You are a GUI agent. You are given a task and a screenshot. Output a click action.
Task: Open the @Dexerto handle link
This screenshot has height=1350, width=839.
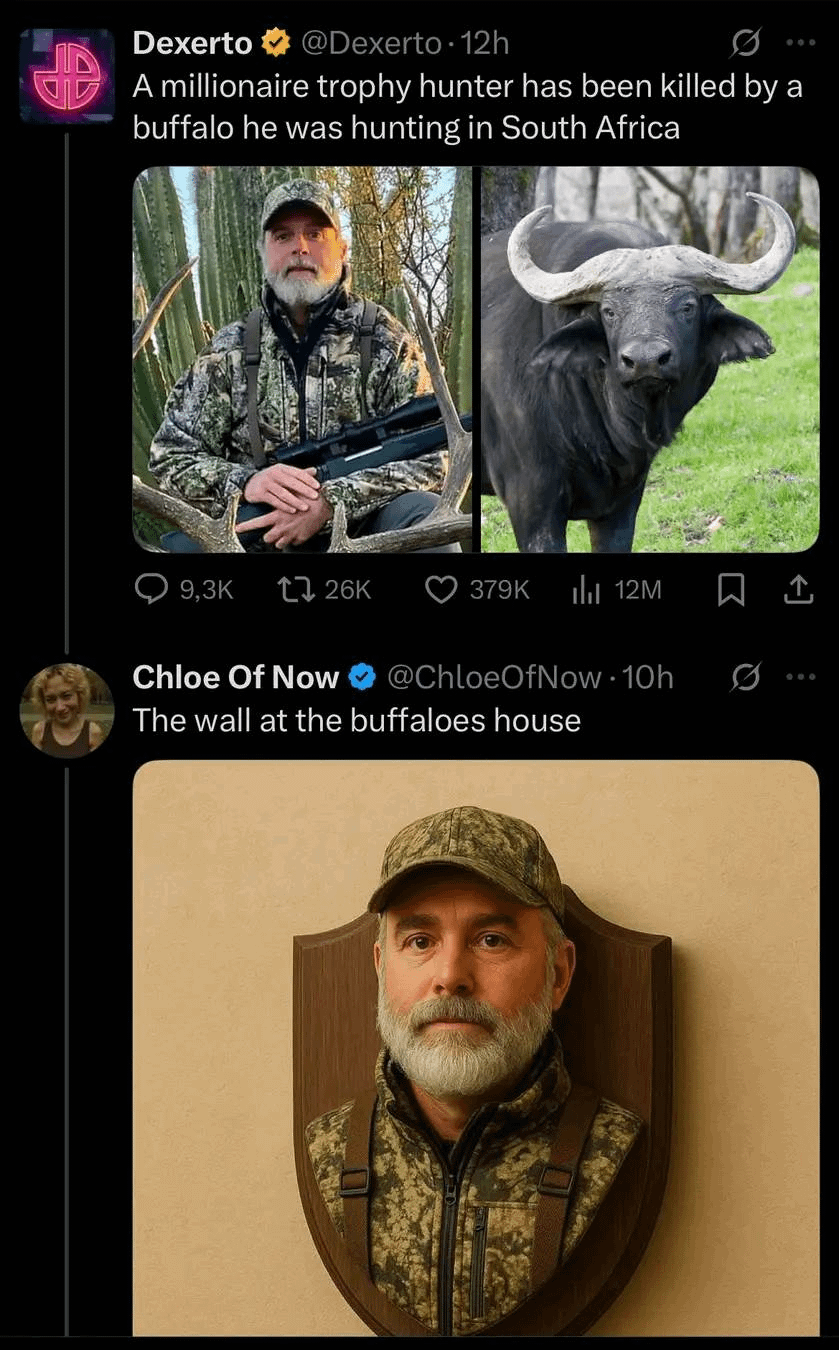click(370, 43)
